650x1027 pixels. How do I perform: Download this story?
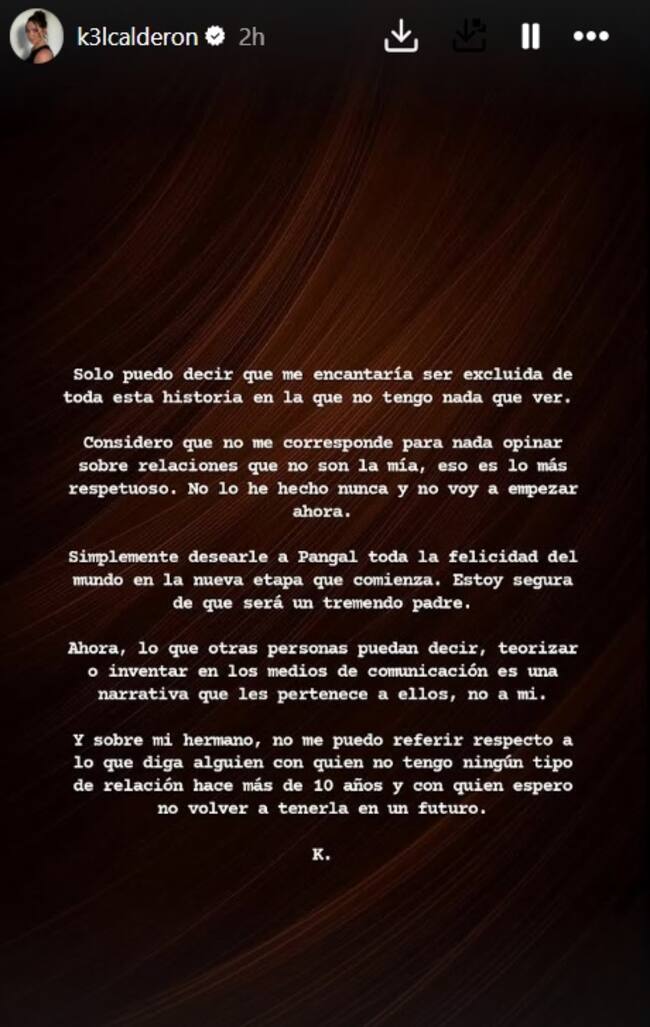[x=401, y=37]
